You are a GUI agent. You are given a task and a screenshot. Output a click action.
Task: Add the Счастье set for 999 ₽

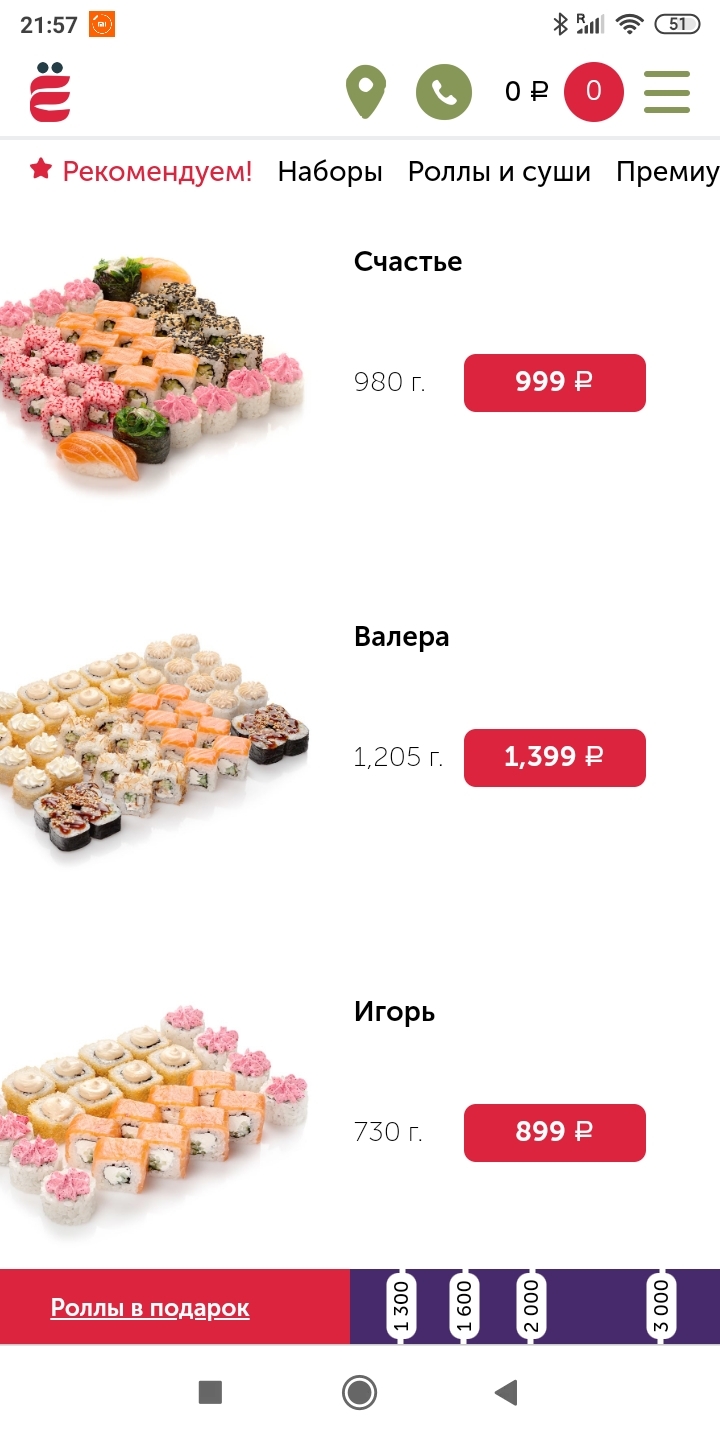554,382
